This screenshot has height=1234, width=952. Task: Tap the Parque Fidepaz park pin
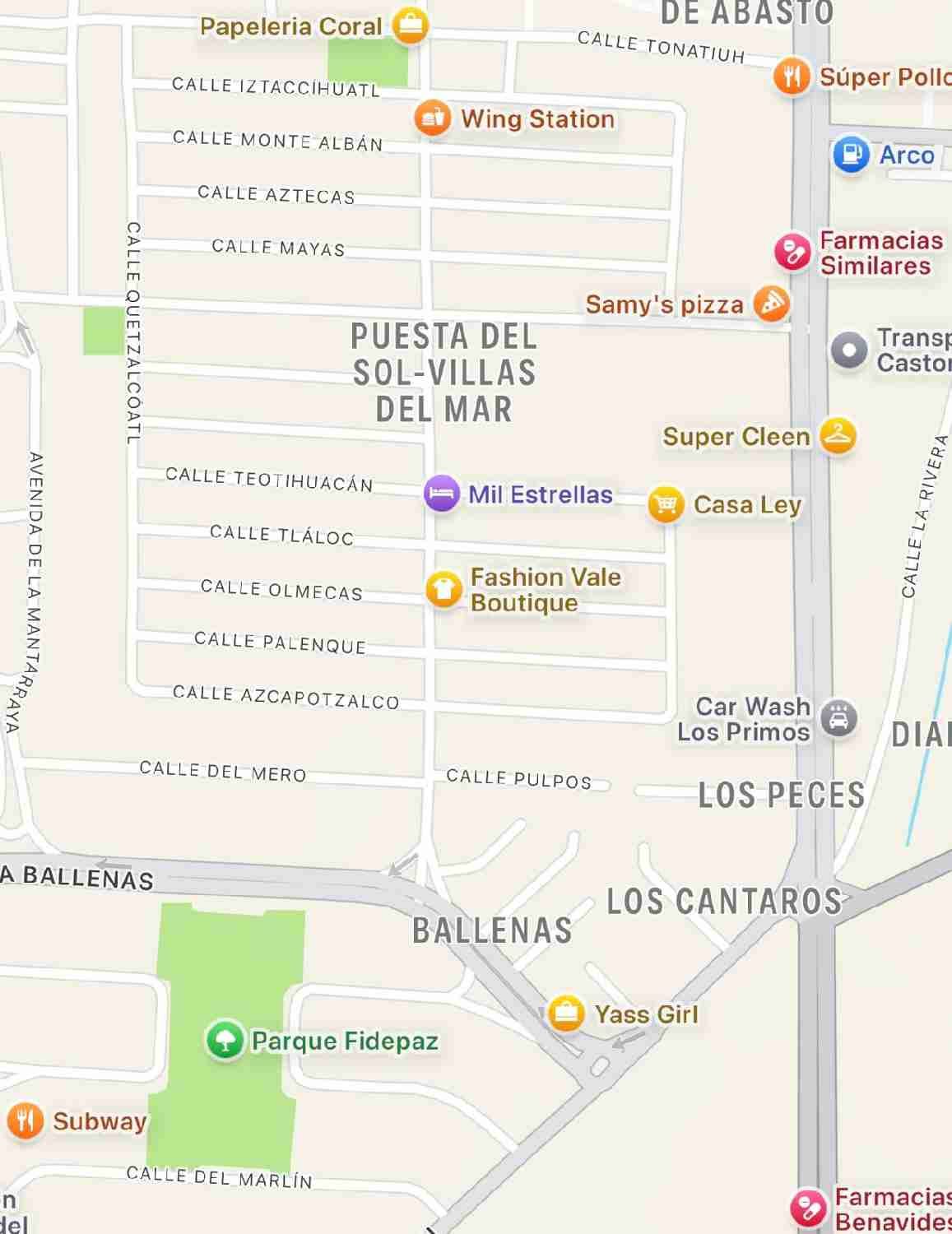(x=225, y=1041)
